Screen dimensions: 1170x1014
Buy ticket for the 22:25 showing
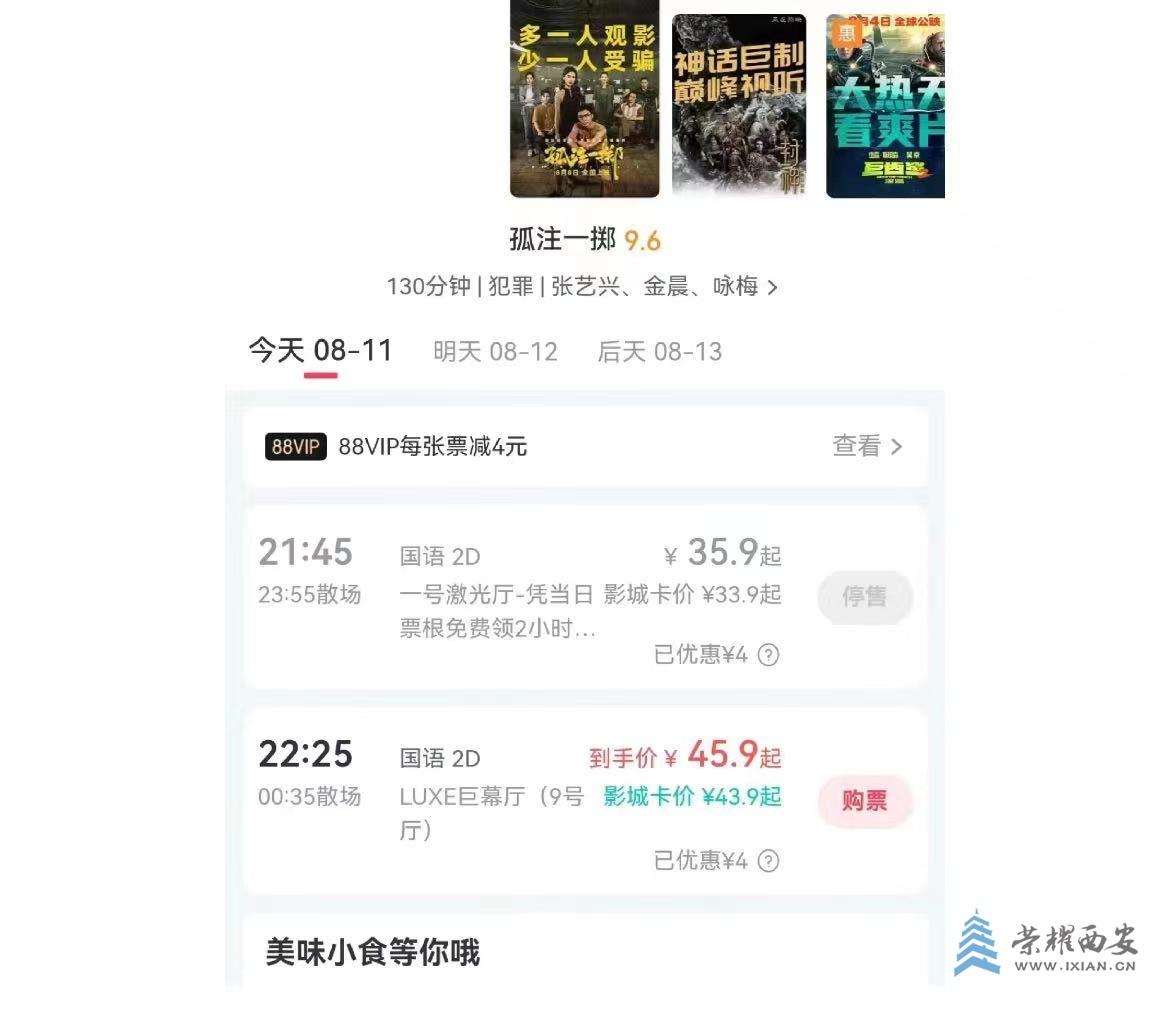point(864,801)
